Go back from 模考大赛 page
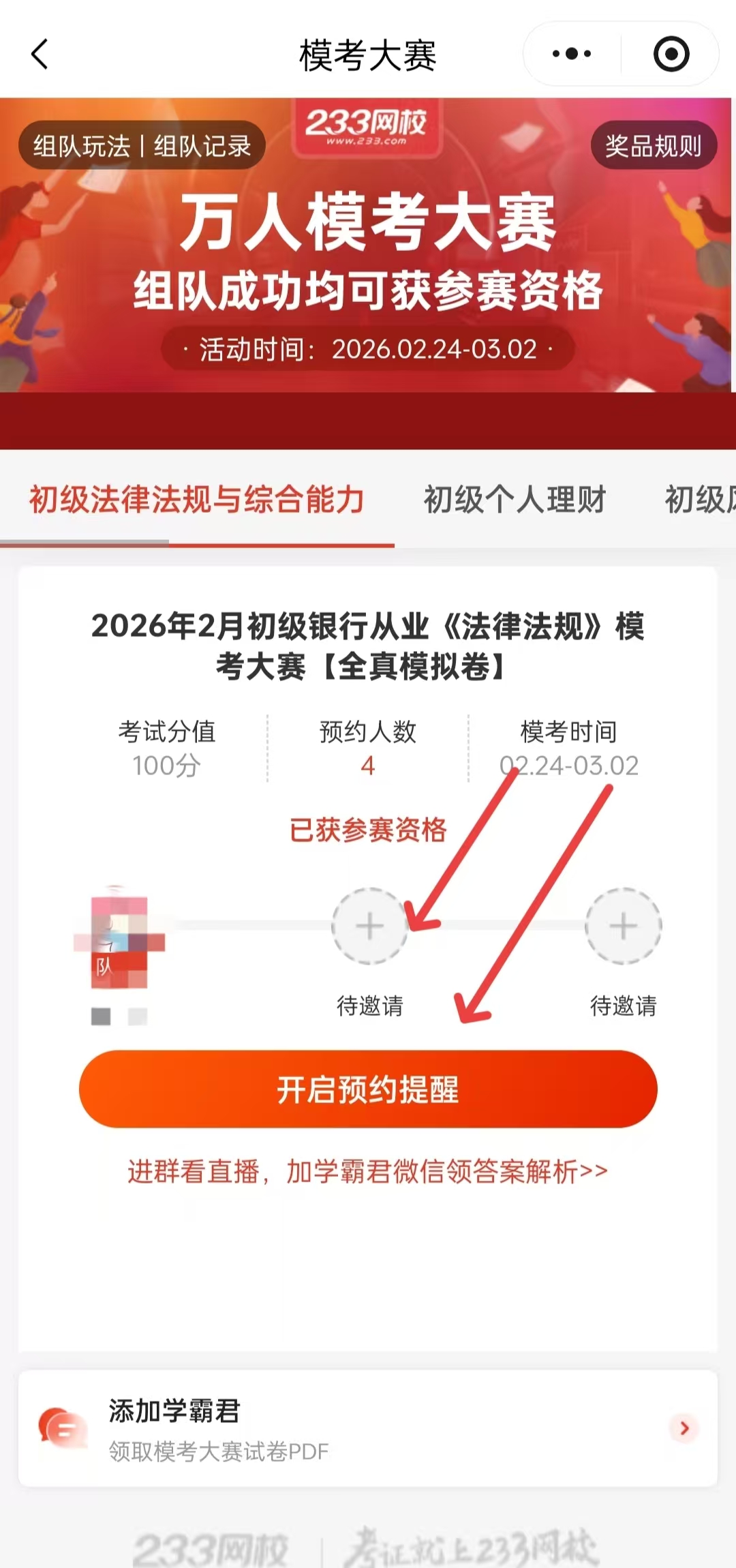The width and height of the screenshot is (736, 1568). (40, 55)
